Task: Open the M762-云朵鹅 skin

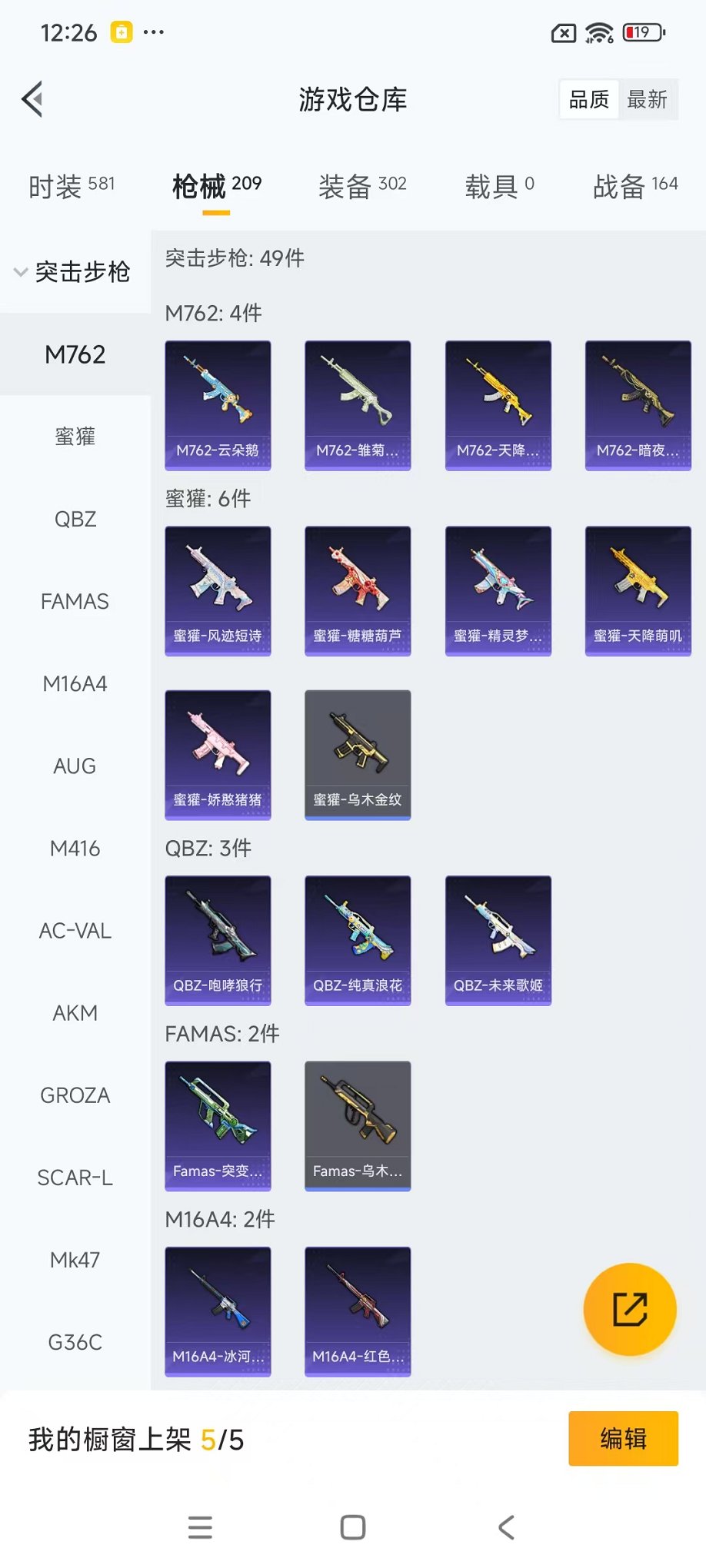Action: (x=218, y=405)
